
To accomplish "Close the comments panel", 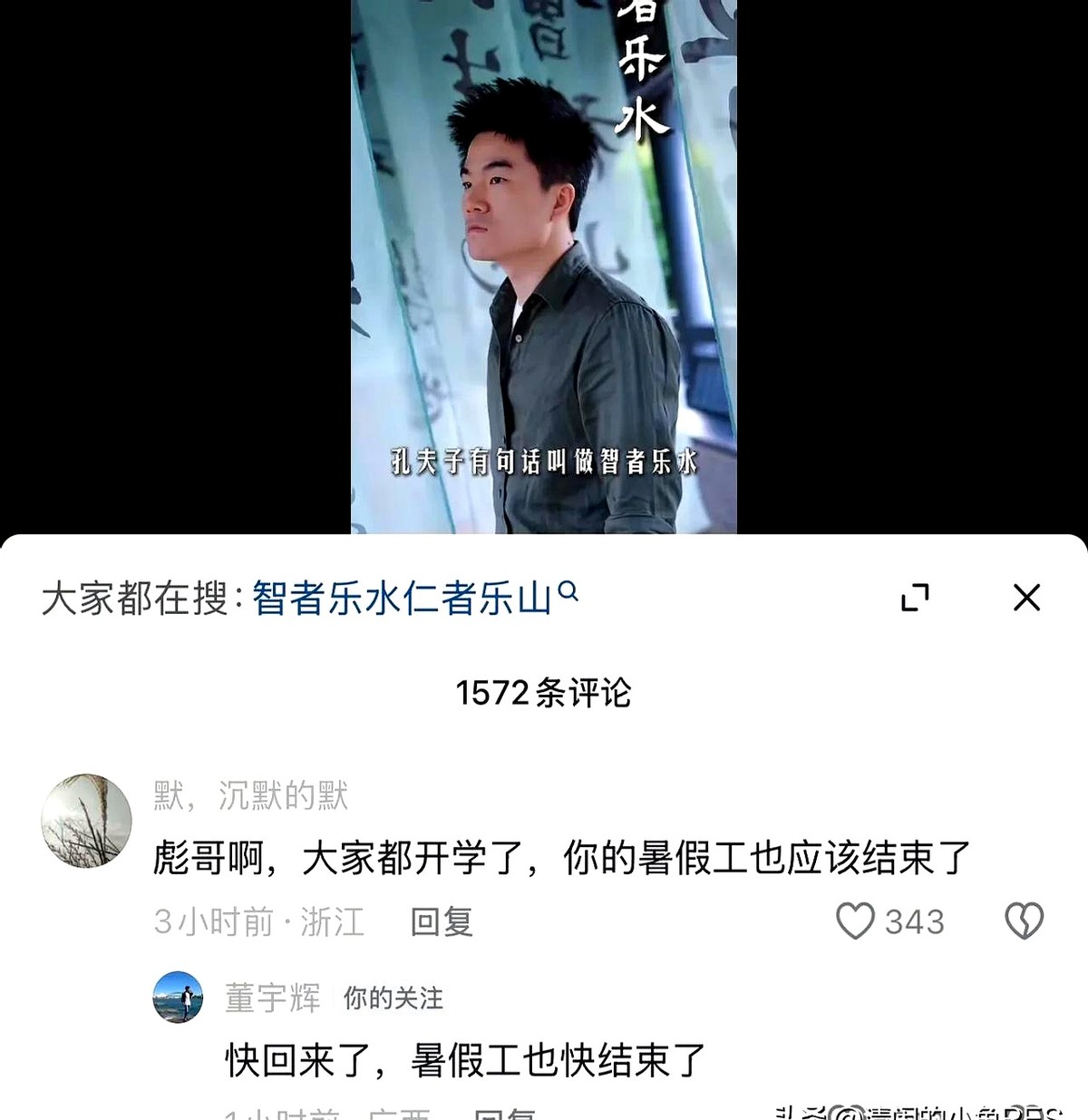I will pos(1026,598).
